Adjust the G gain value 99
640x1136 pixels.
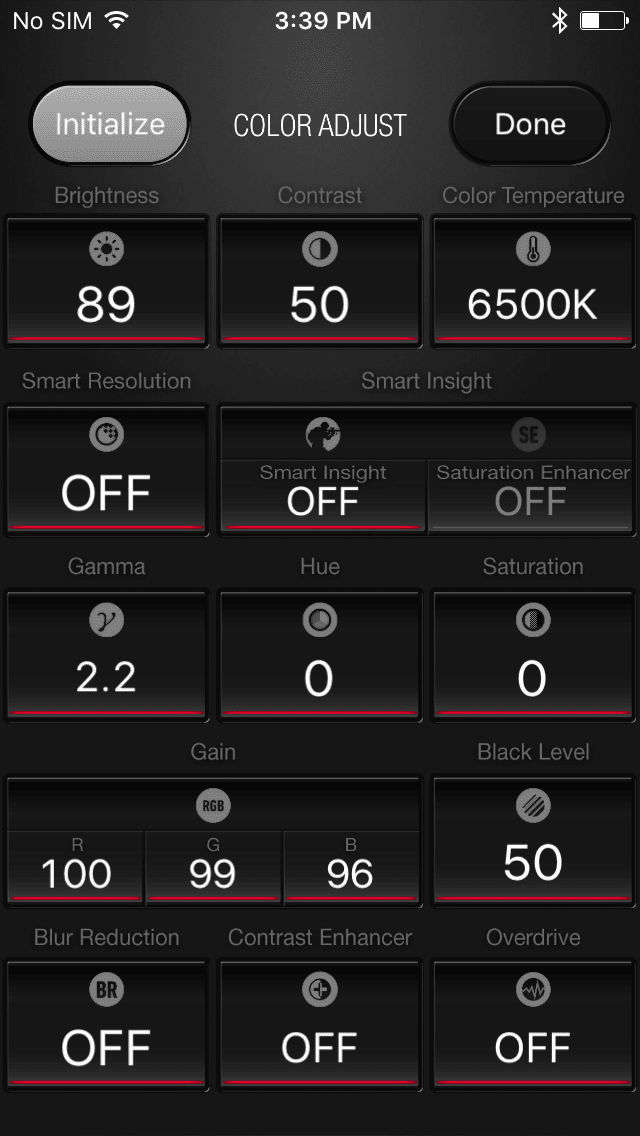[214, 866]
